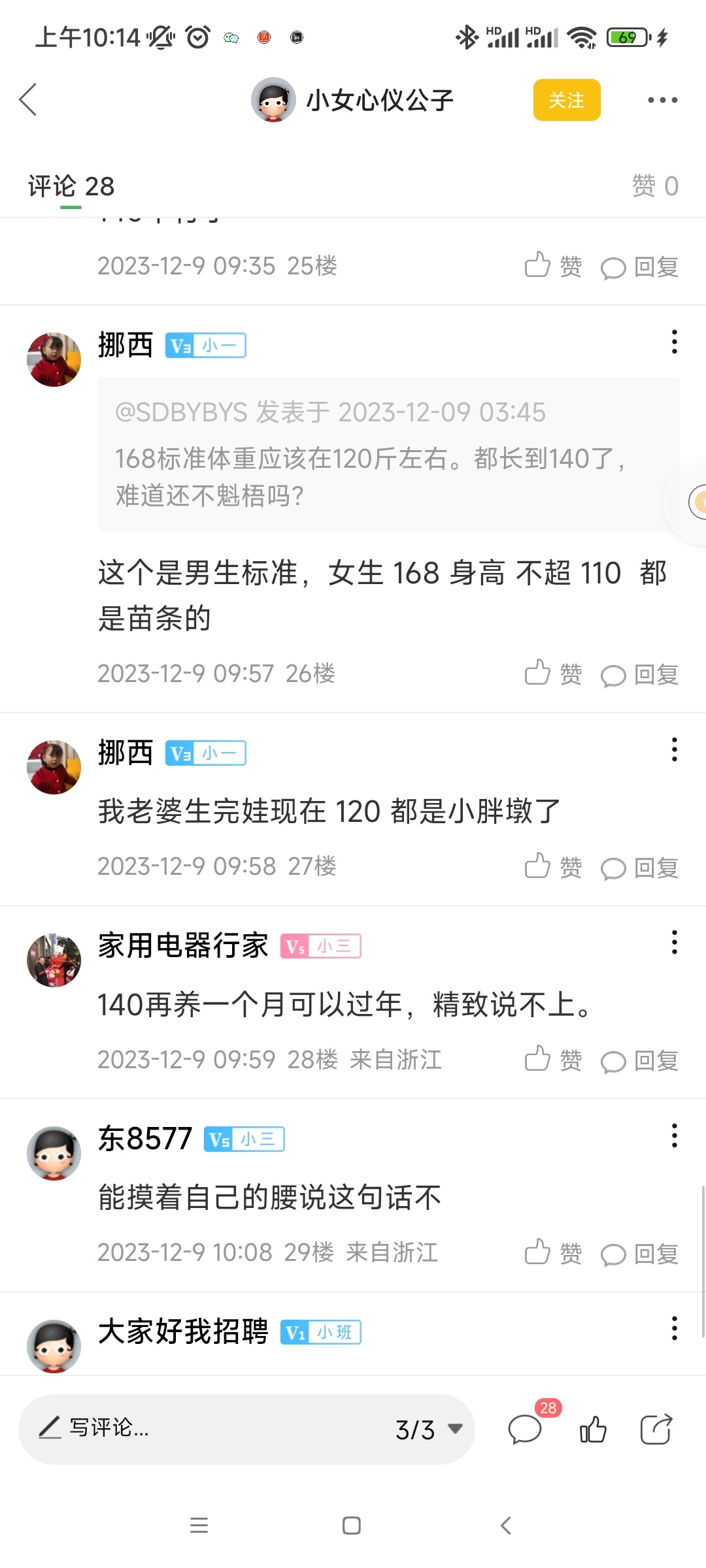The height and width of the screenshot is (1568, 706).
Task: Tap the 写评论 comment input field
Action: coord(196,1428)
